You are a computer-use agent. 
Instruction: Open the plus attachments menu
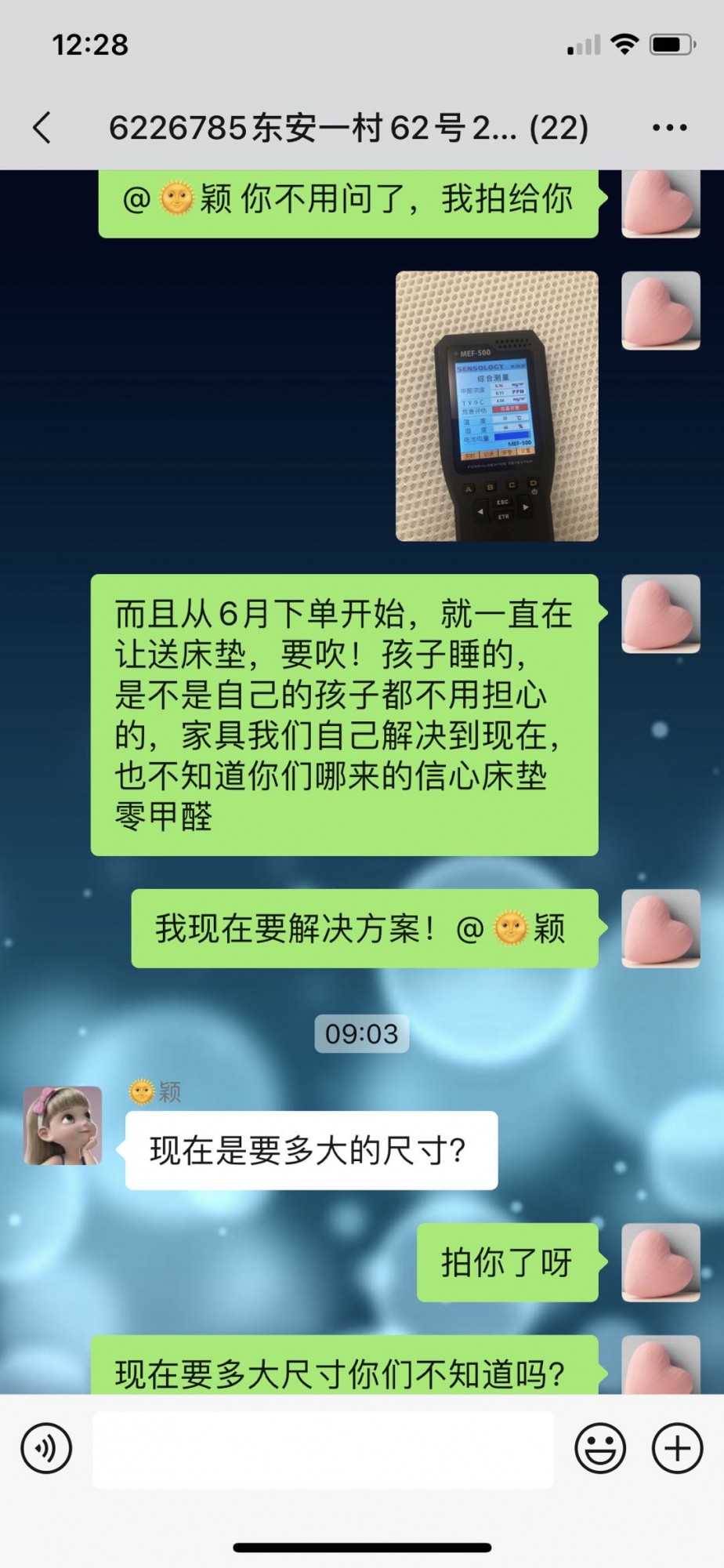tap(677, 1448)
